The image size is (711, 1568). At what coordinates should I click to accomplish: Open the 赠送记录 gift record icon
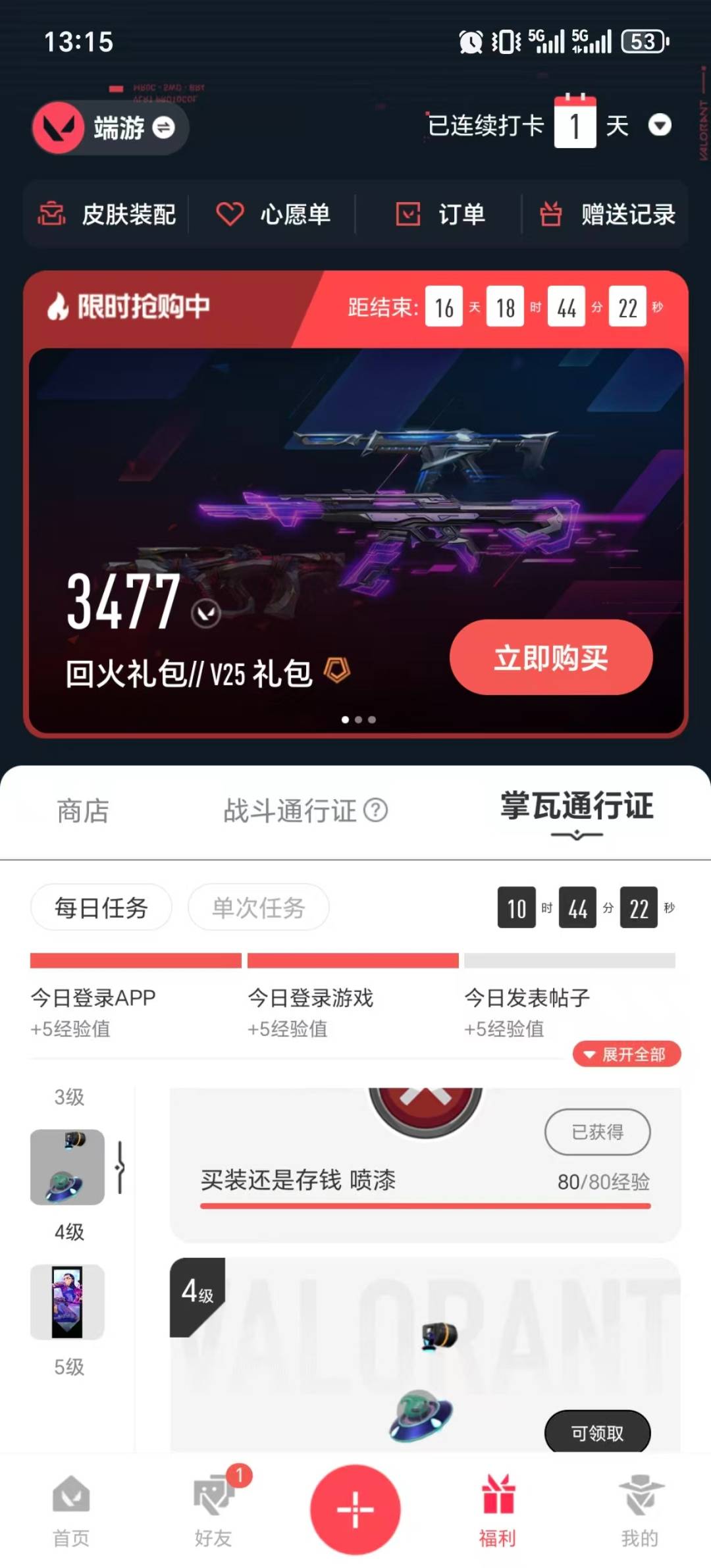coord(552,214)
